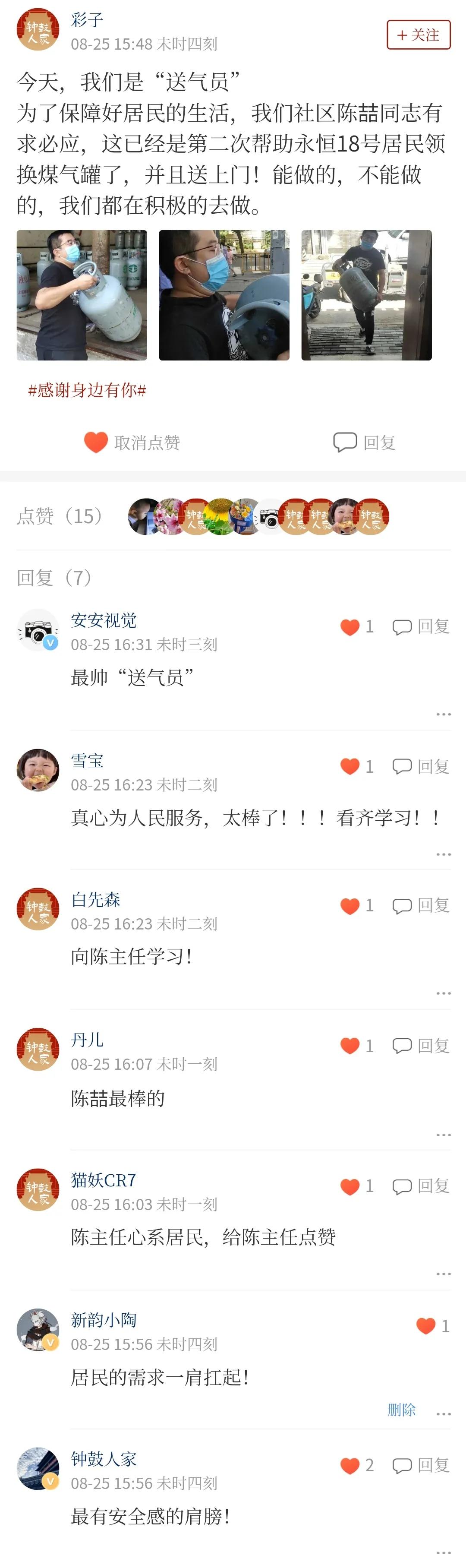466x1568 pixels.
Task: Open the third post photo
Action: tap(366, 295)
